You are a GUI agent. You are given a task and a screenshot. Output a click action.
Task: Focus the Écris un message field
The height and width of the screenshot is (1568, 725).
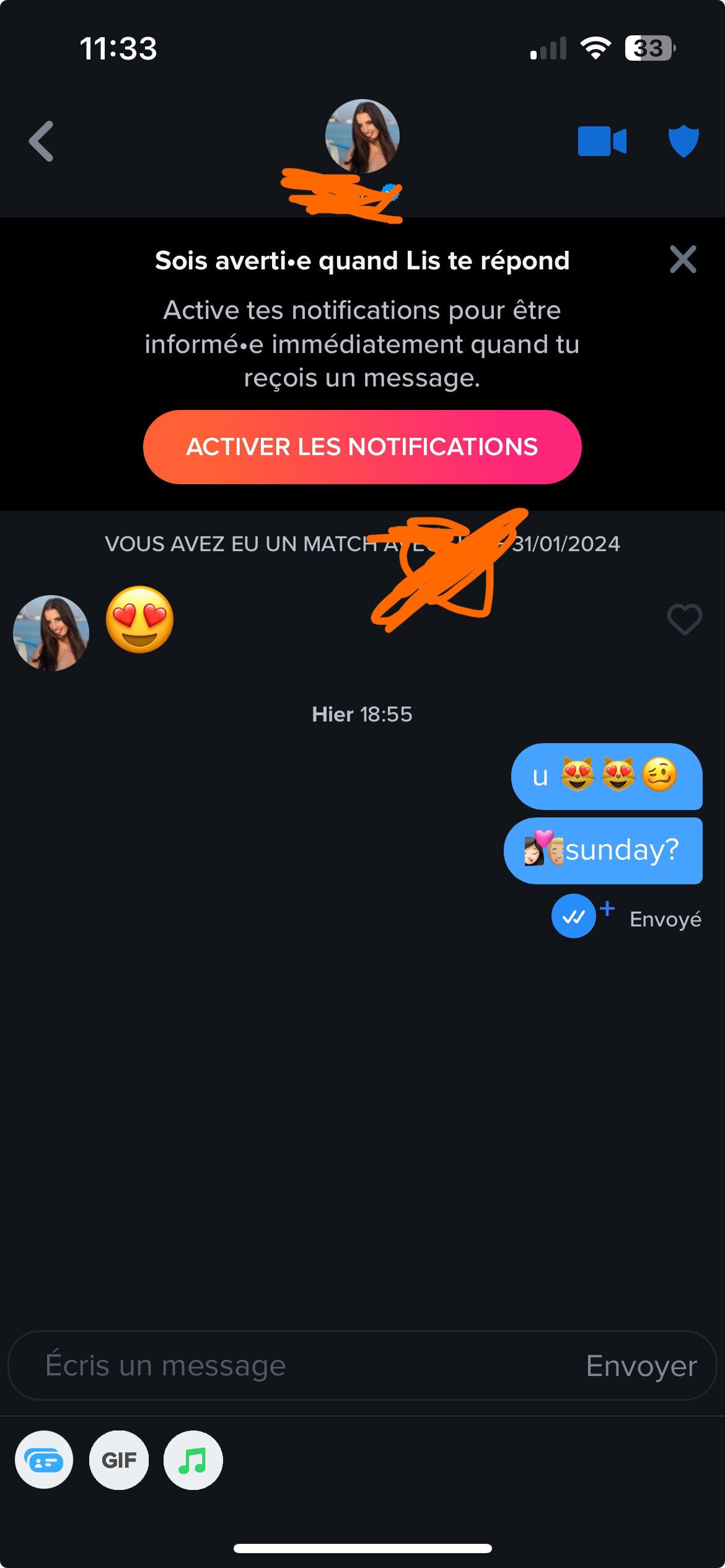pos(279,1365)
